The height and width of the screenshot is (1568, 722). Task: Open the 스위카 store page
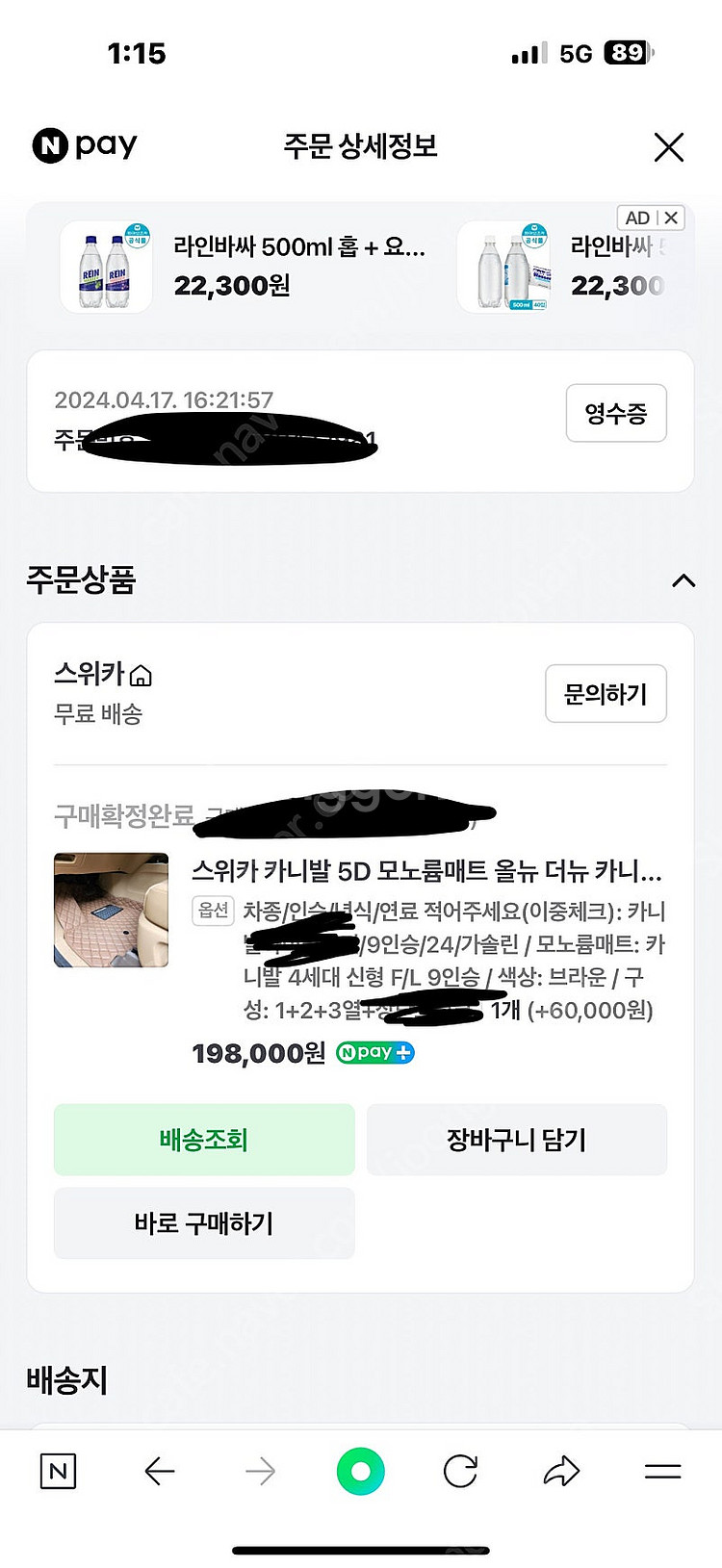click(x=102, y=675)
